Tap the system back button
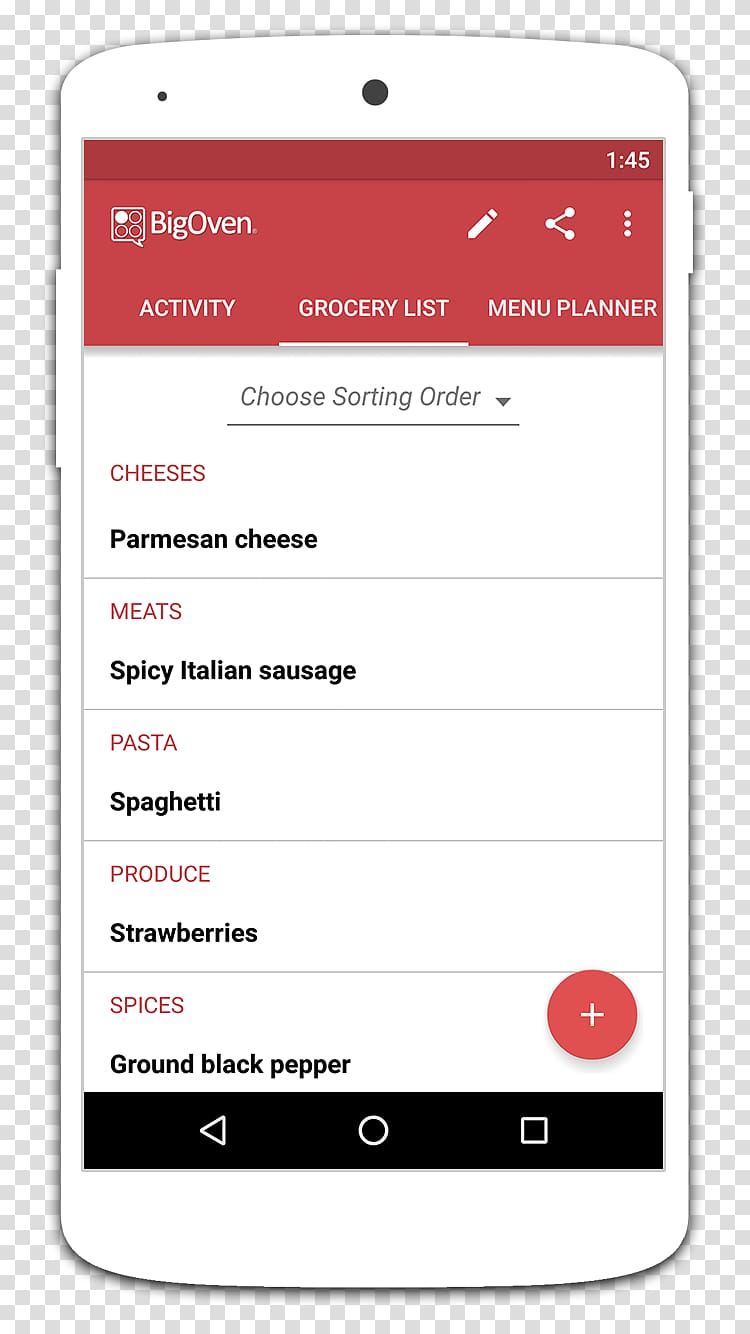750x1334 pixels. click(x=213, y=1131)
